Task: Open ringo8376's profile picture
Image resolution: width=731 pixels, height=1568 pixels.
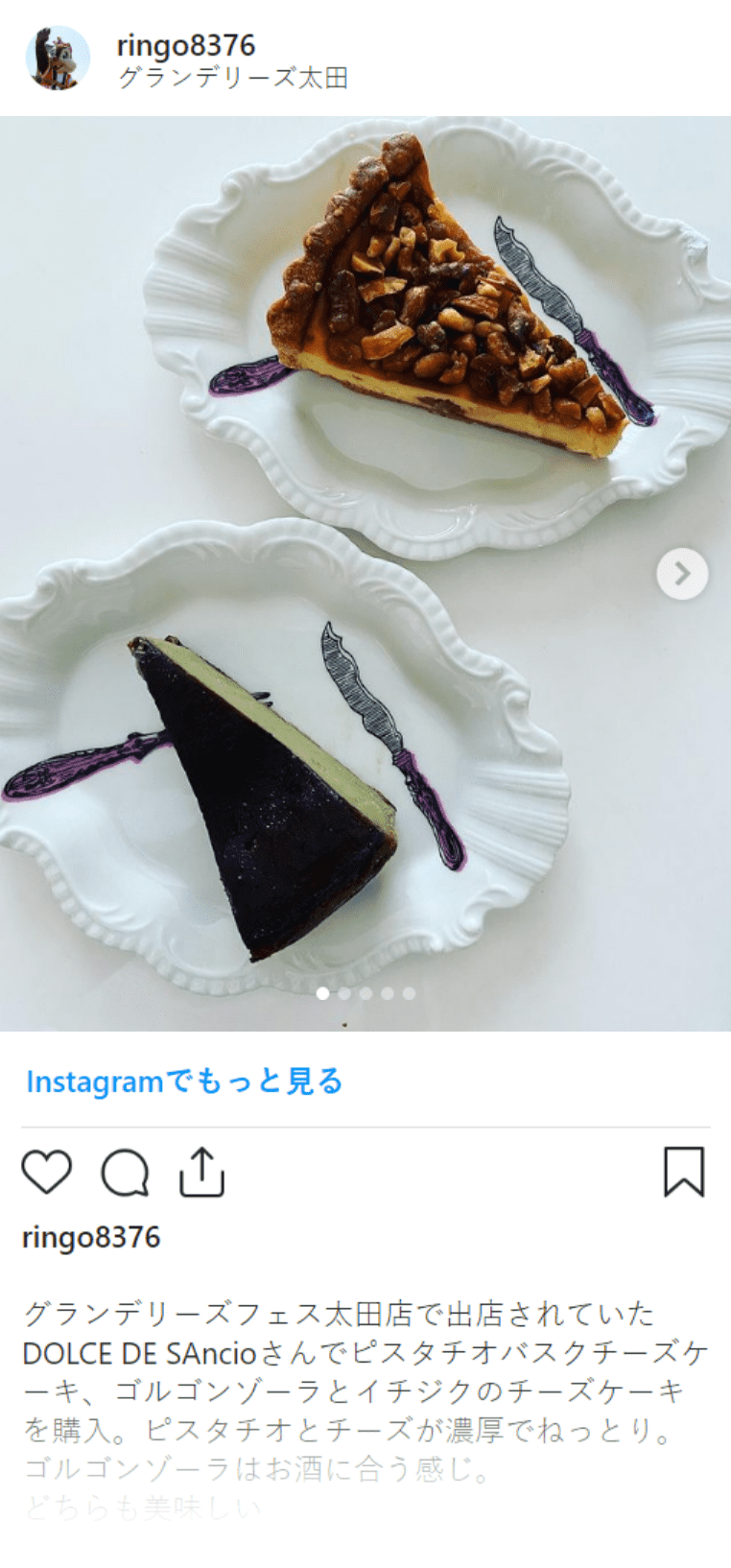Action: [x=58, y=59]
